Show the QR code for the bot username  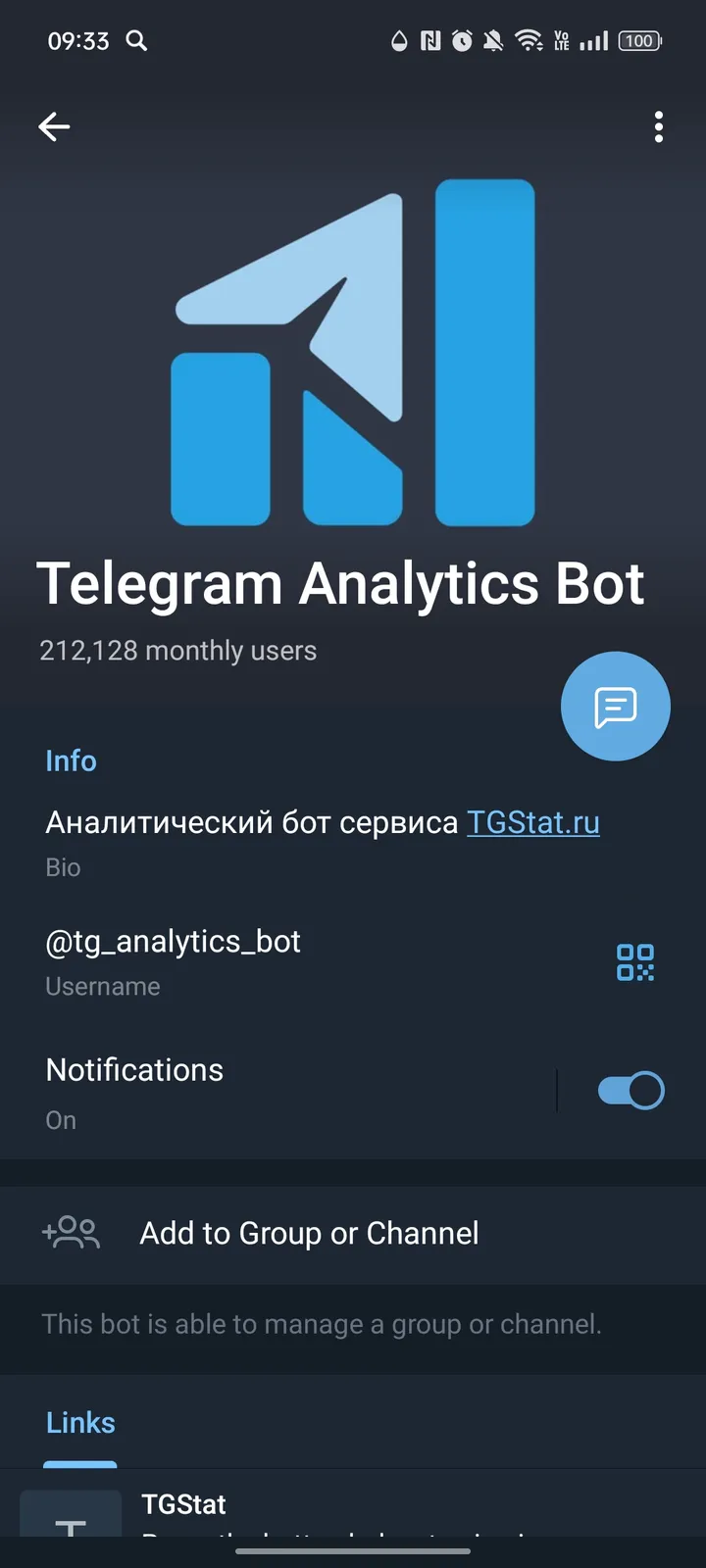point(634,963)
